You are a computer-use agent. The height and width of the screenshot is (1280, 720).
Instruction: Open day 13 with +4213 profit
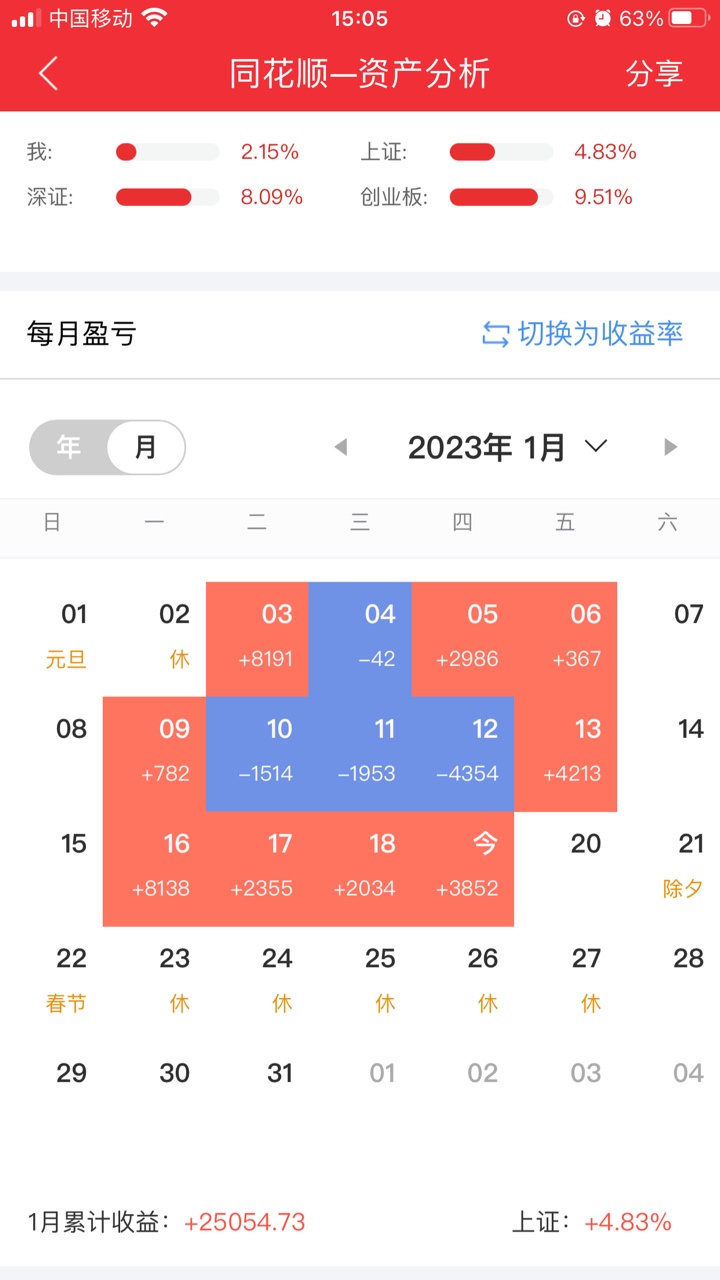[x=566, y=753]
